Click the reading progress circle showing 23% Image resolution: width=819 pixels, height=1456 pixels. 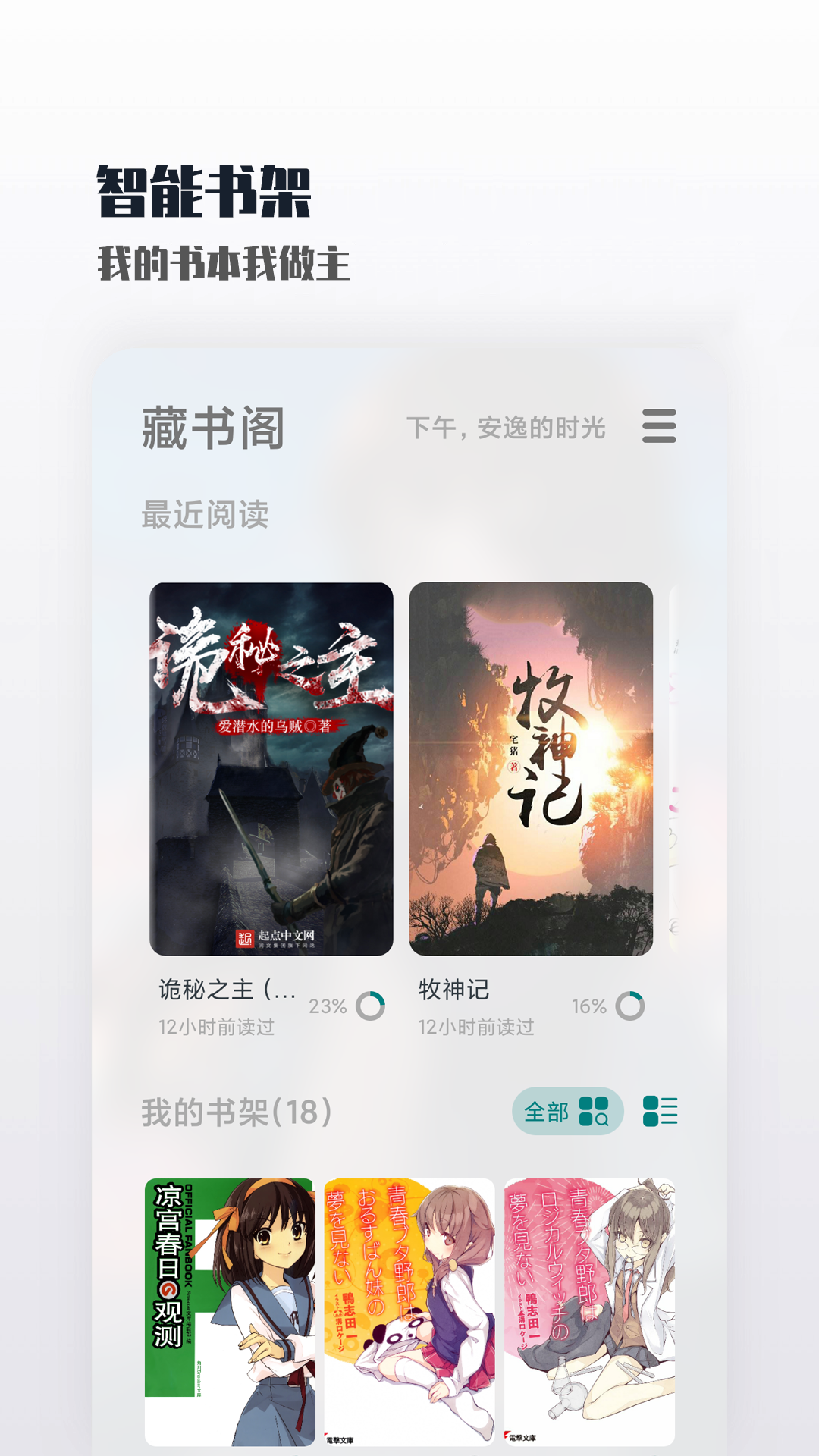click(372, 1007)
